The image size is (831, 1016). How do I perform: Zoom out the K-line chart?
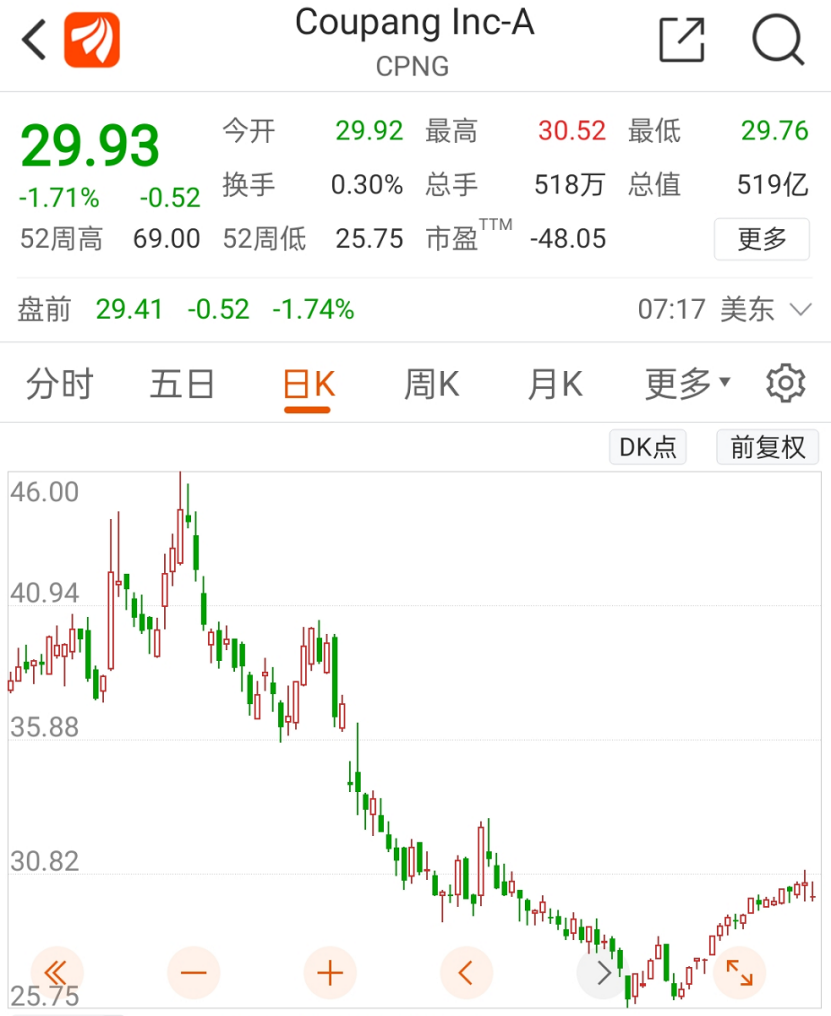click(193, 972)
